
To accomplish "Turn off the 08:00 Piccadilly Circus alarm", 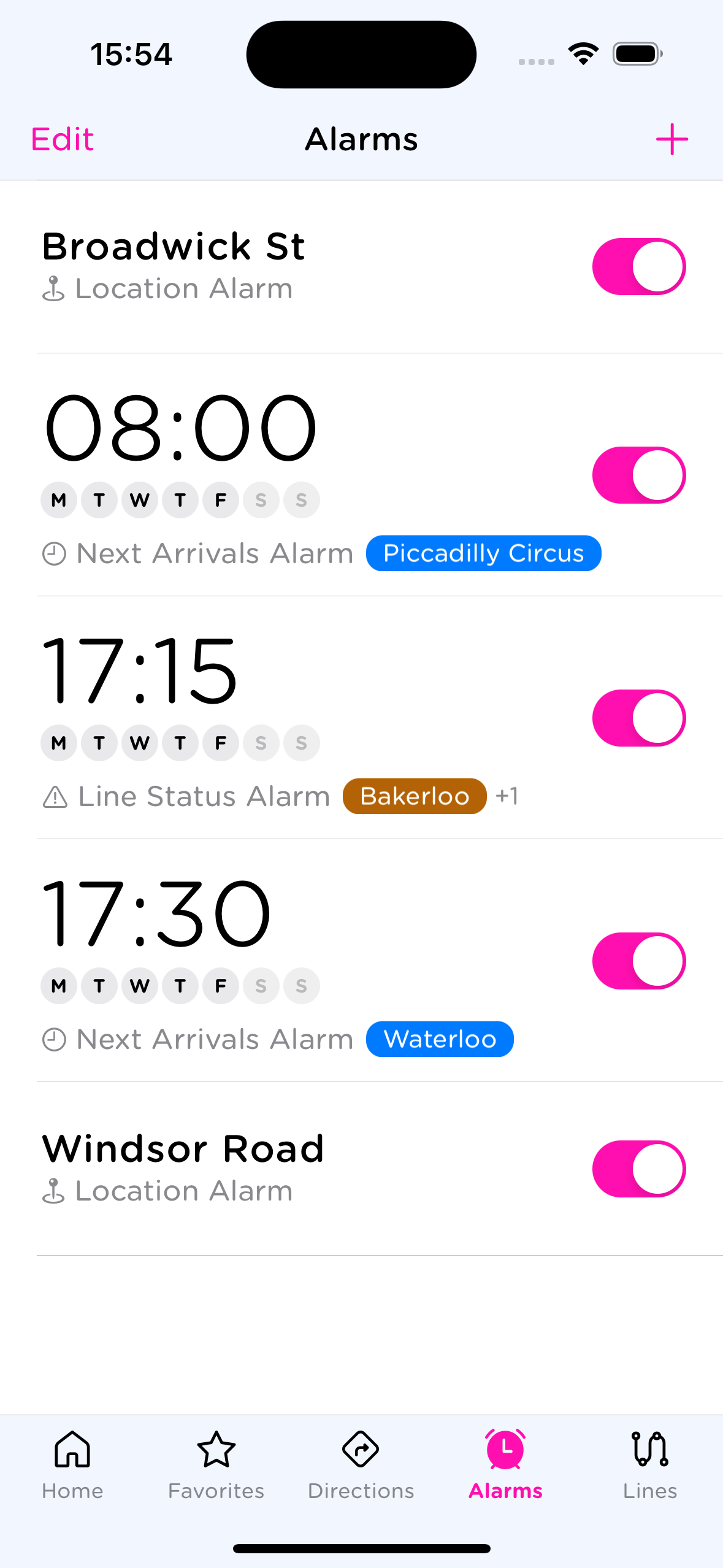I will [x=638, y=475].
